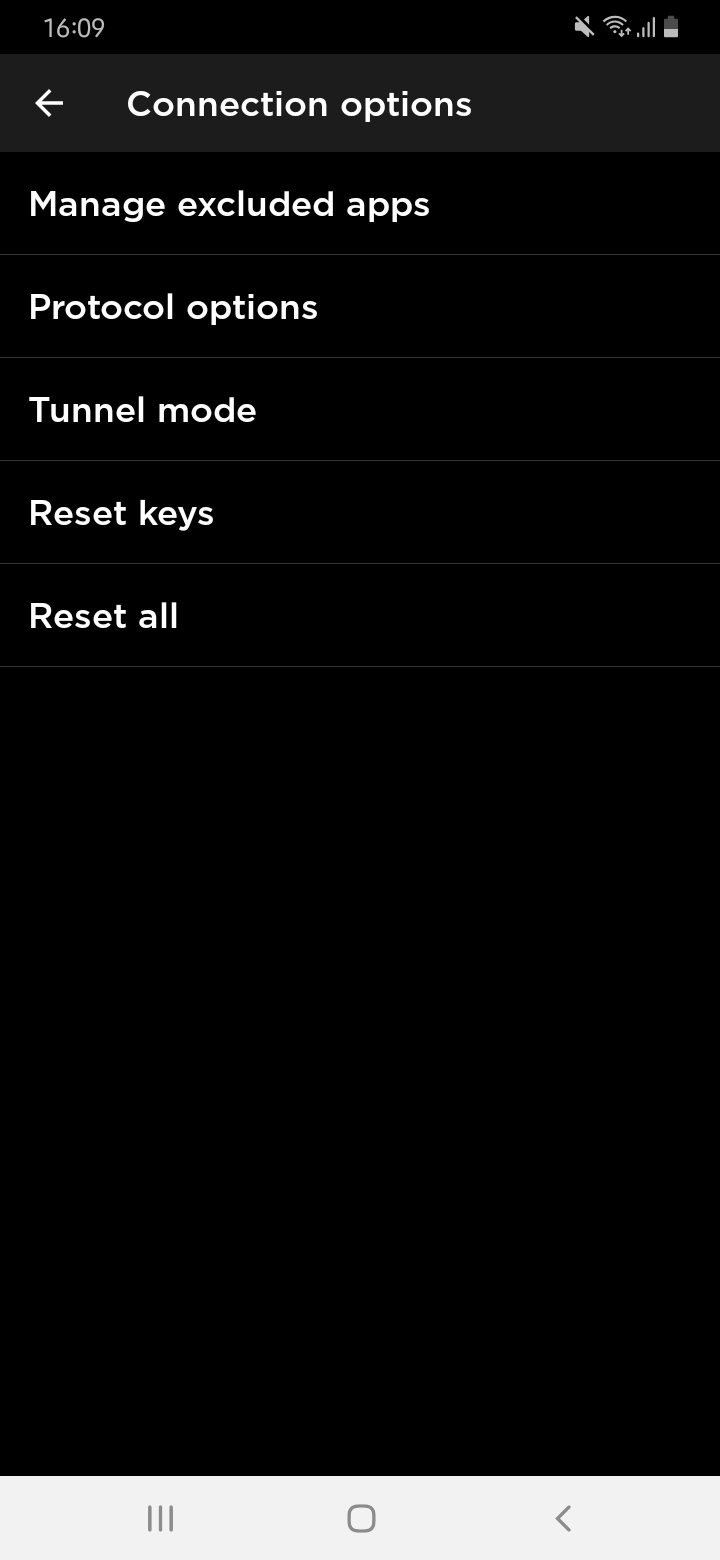Open Protocol options

click(x=173, y=307)
